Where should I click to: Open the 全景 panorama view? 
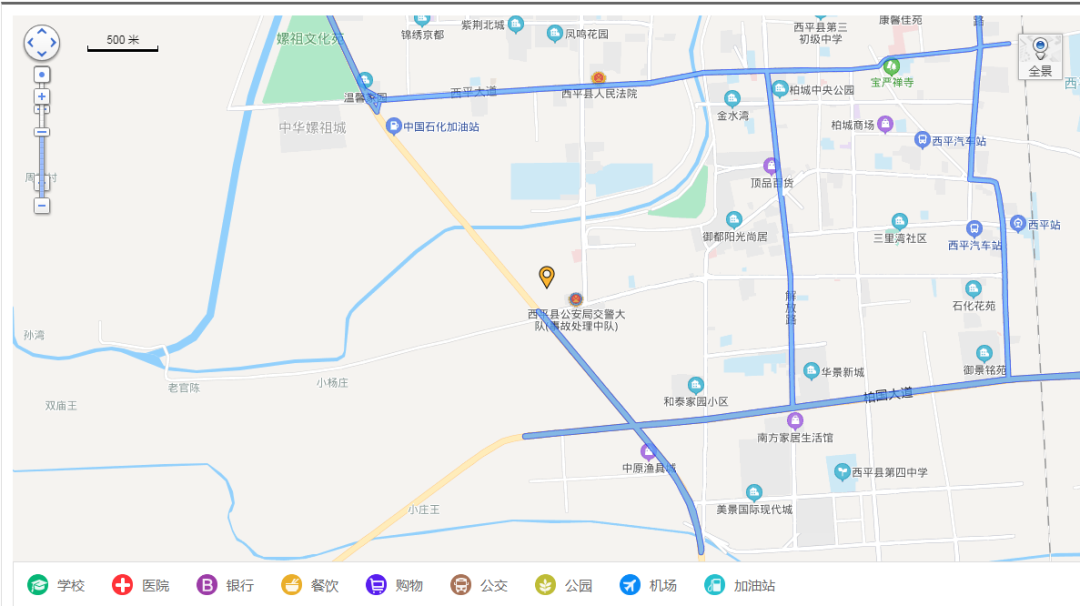(1040, 56)
